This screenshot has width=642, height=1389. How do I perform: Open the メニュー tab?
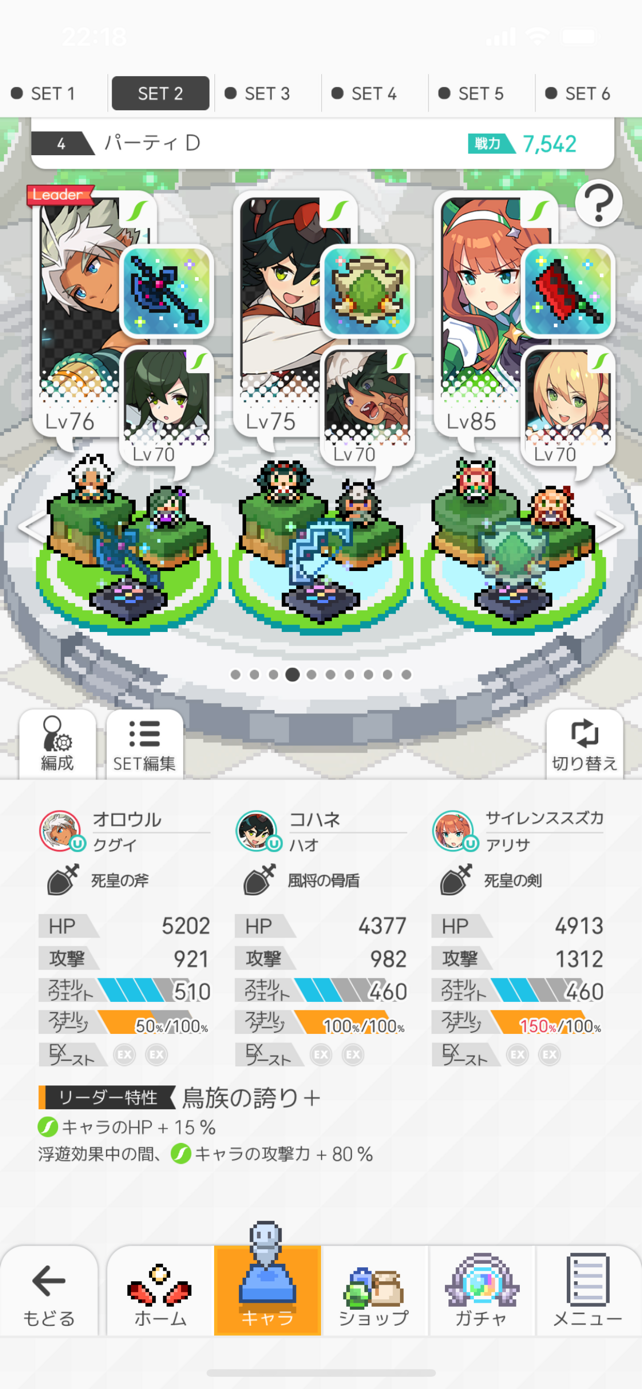point(588,1291)
